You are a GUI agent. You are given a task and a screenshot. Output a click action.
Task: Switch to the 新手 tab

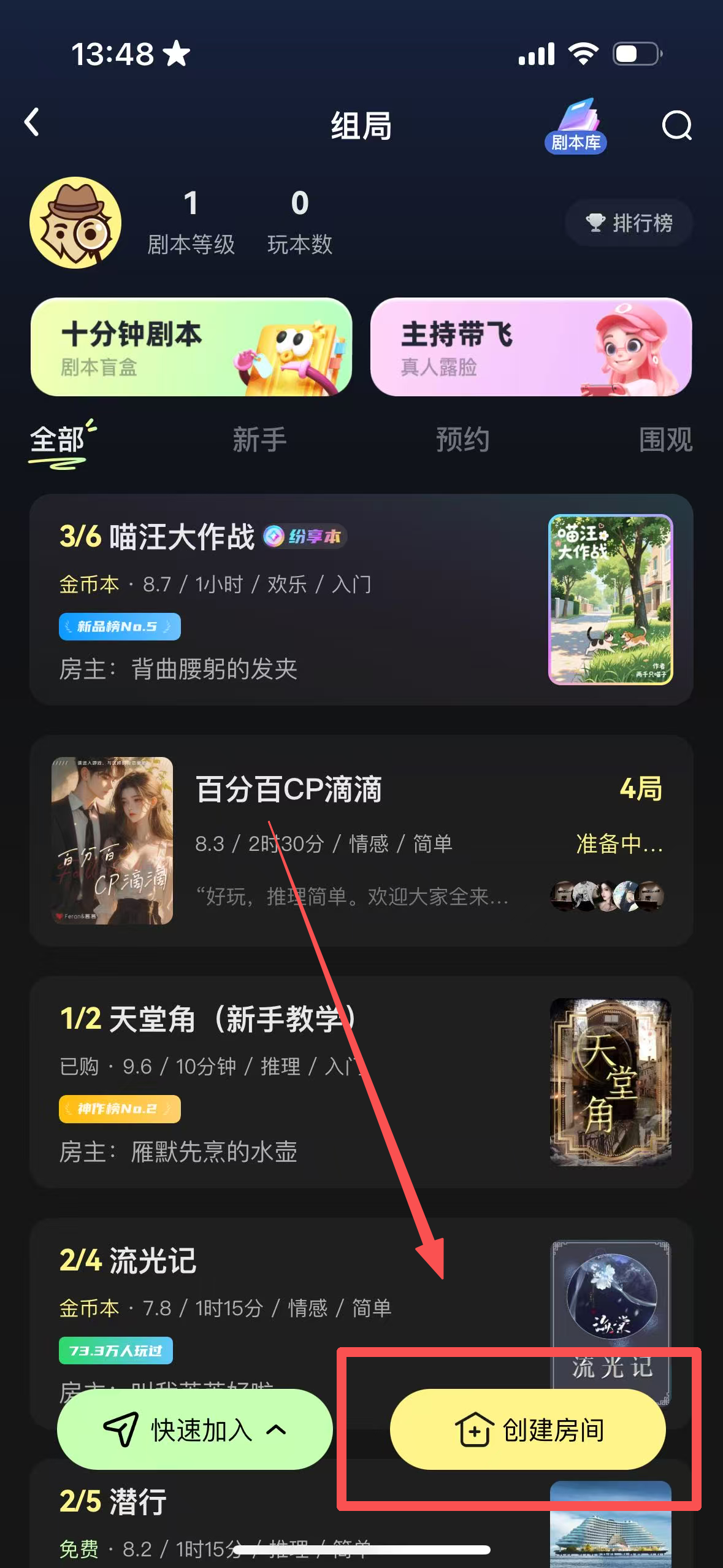pyautogui.click(x=259, y=440)
